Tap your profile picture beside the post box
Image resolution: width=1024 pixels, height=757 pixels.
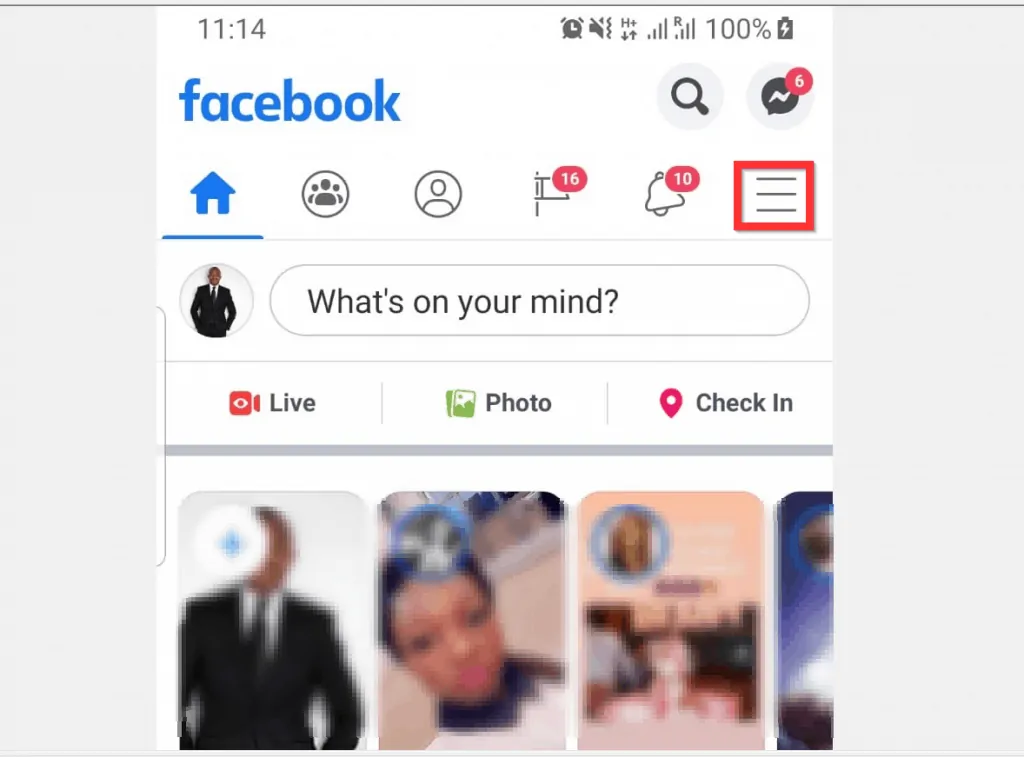(x=215, y=301)
